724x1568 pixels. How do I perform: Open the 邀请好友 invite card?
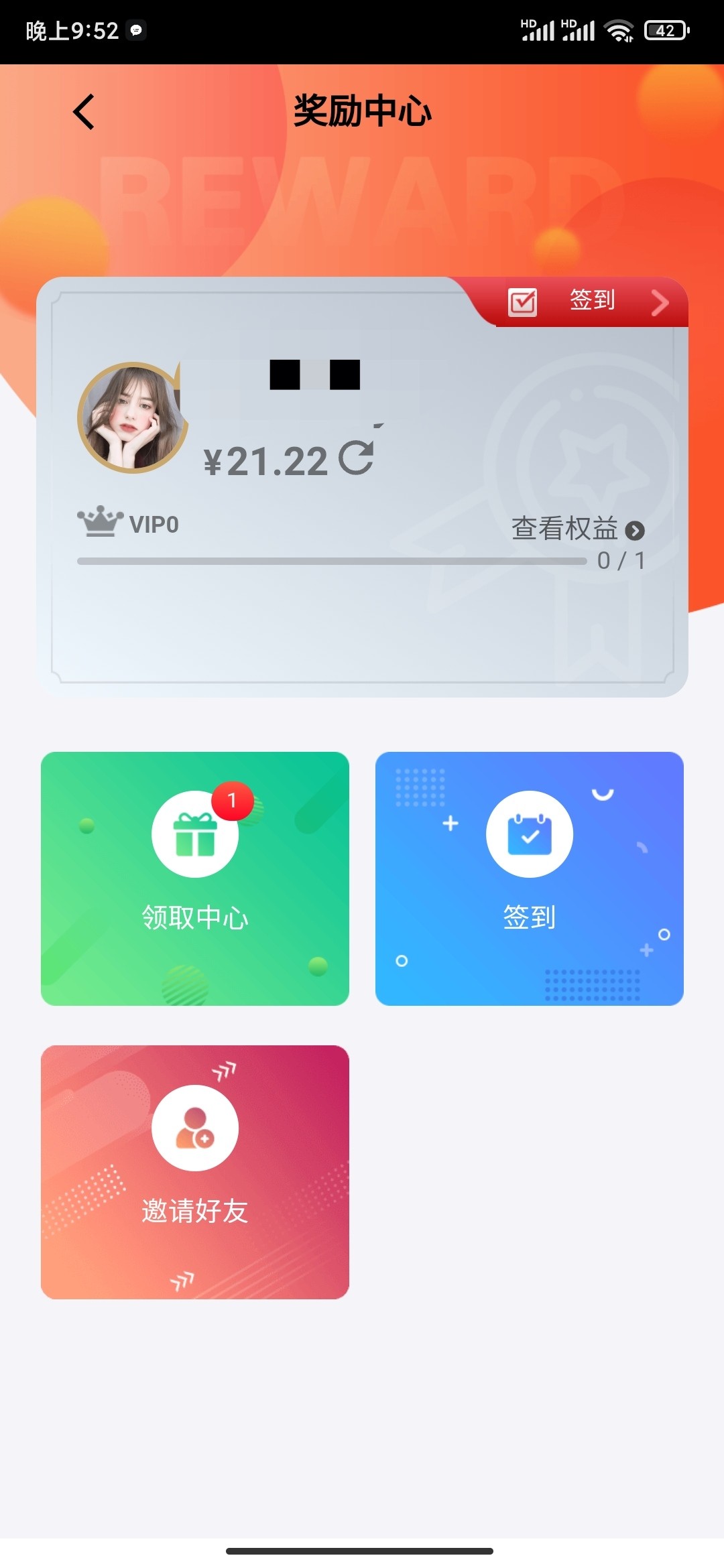[x=195, y=1172]
